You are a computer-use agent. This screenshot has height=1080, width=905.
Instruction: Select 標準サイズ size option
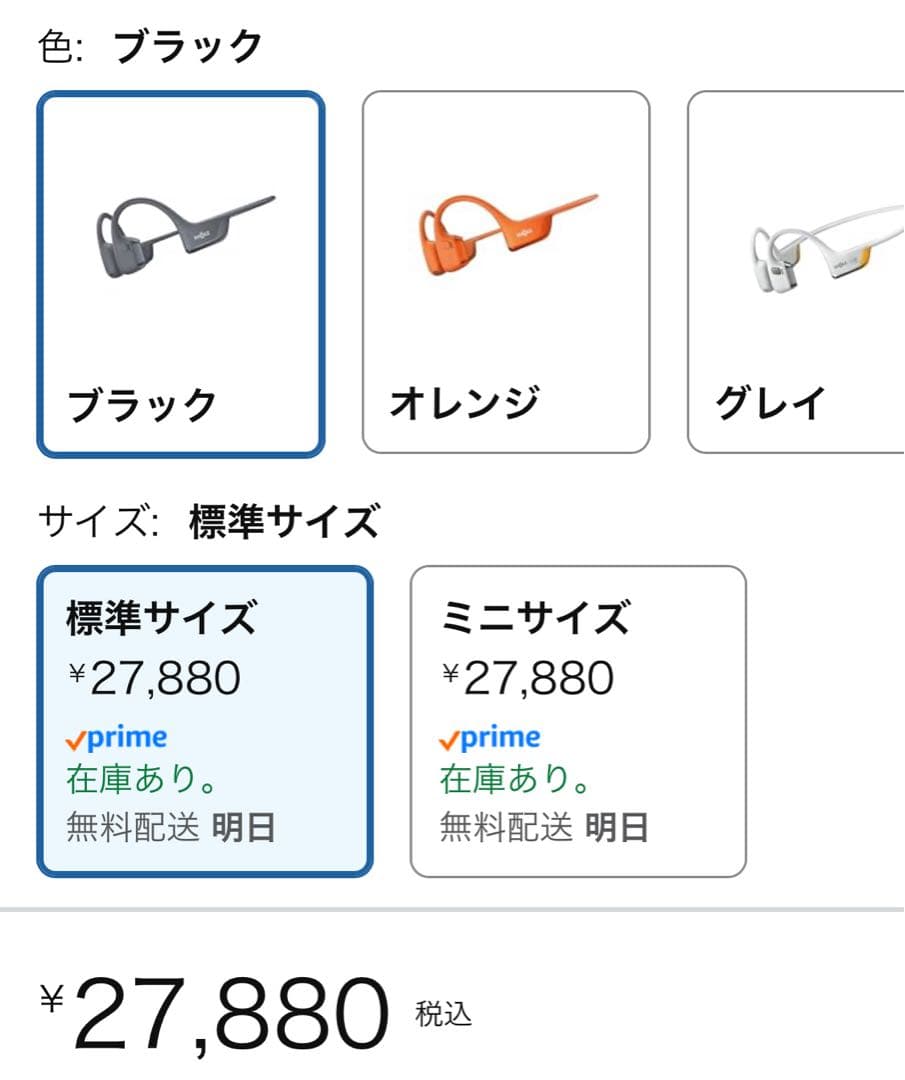coord(205,721)
